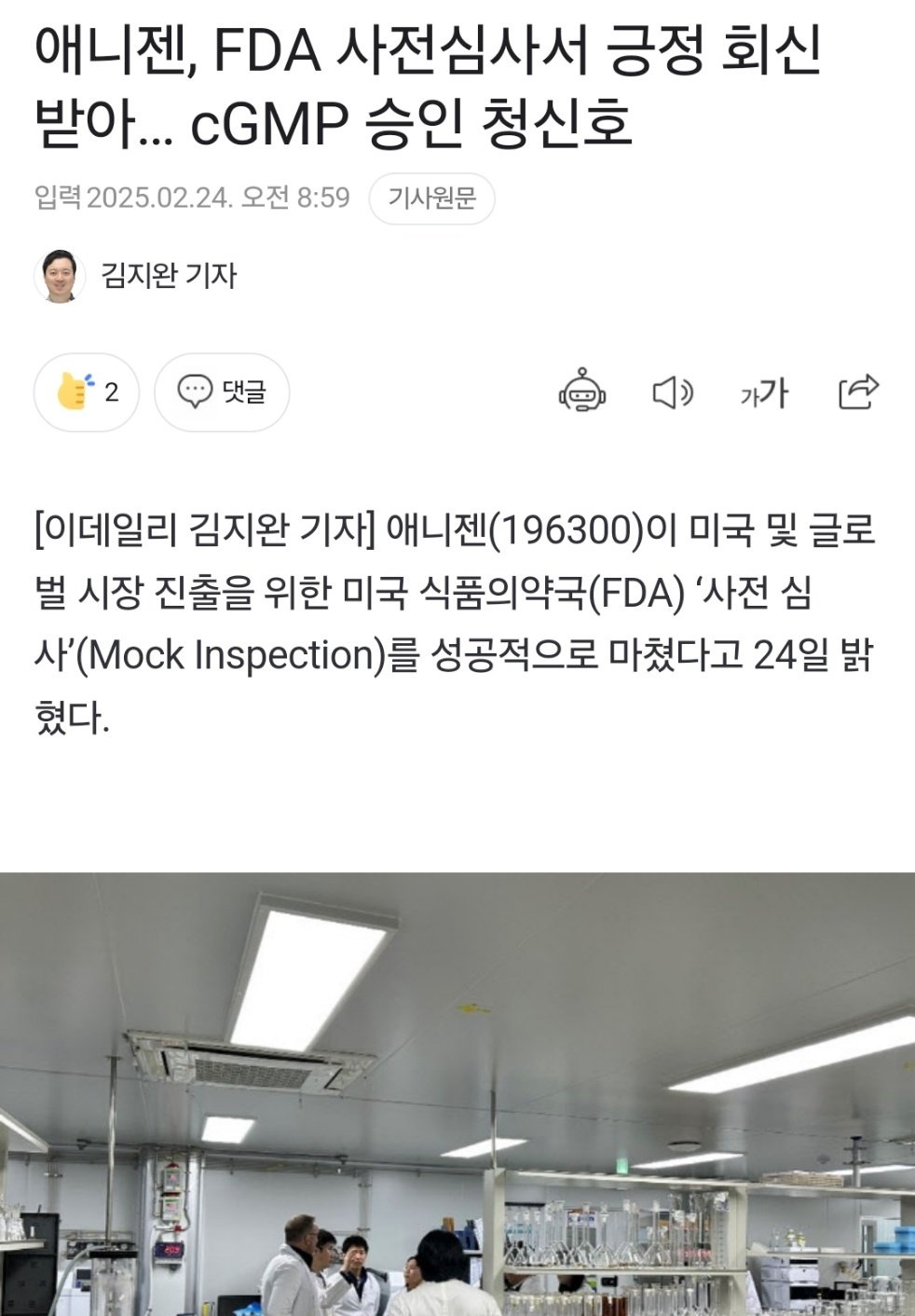Listen to the article with the speaker icon
Image resolution: width=915 pixels, height=1316 pixels.
point(672,392)
